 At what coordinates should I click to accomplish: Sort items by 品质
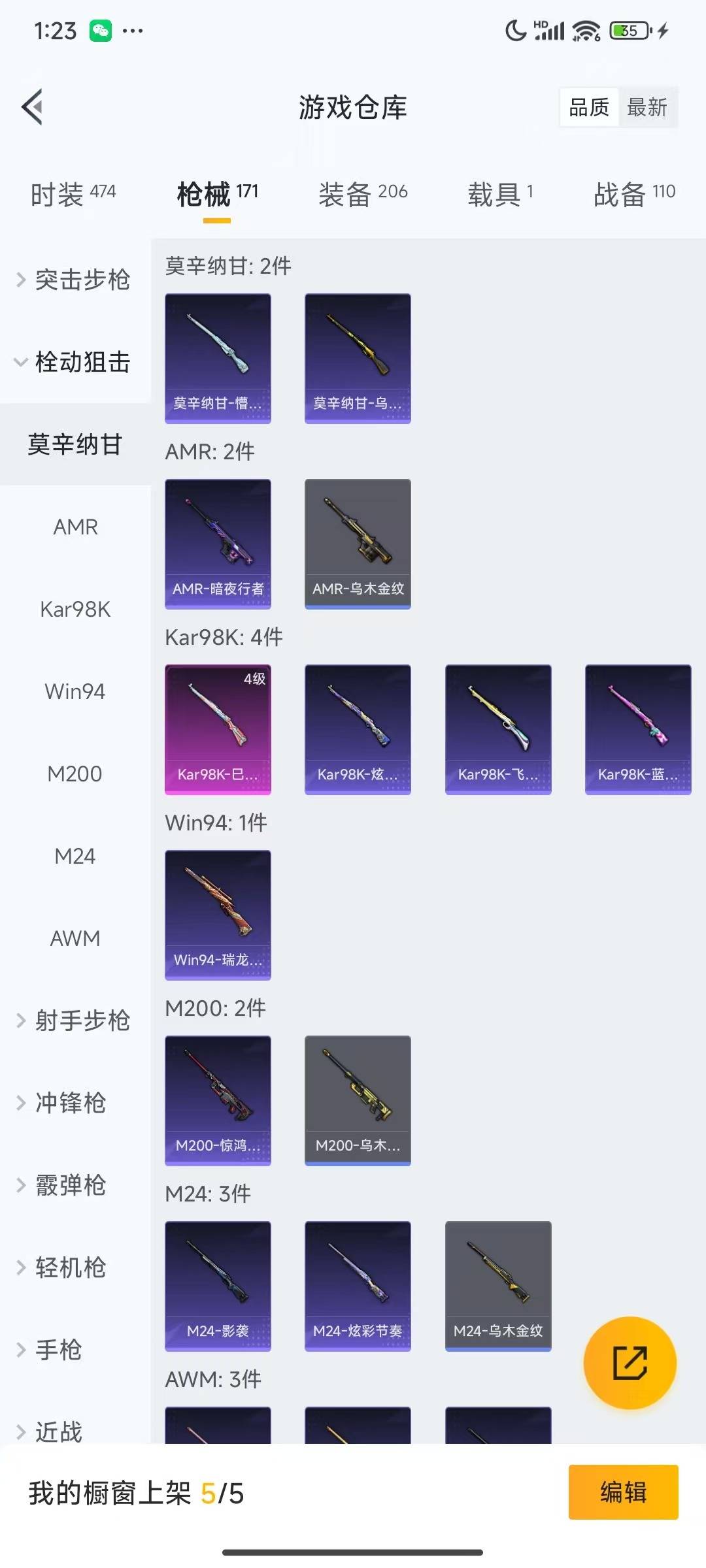[x=588, y=107]
